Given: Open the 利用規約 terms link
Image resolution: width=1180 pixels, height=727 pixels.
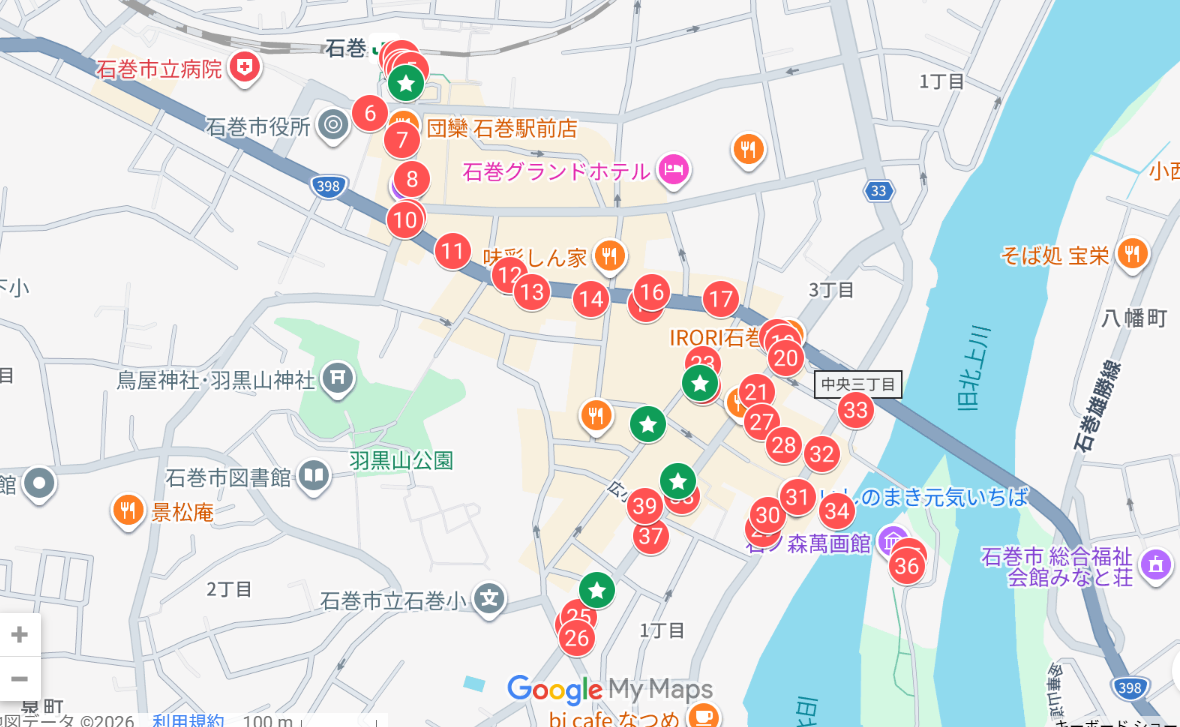Looking at the screenshot, I should click(188, 720).
